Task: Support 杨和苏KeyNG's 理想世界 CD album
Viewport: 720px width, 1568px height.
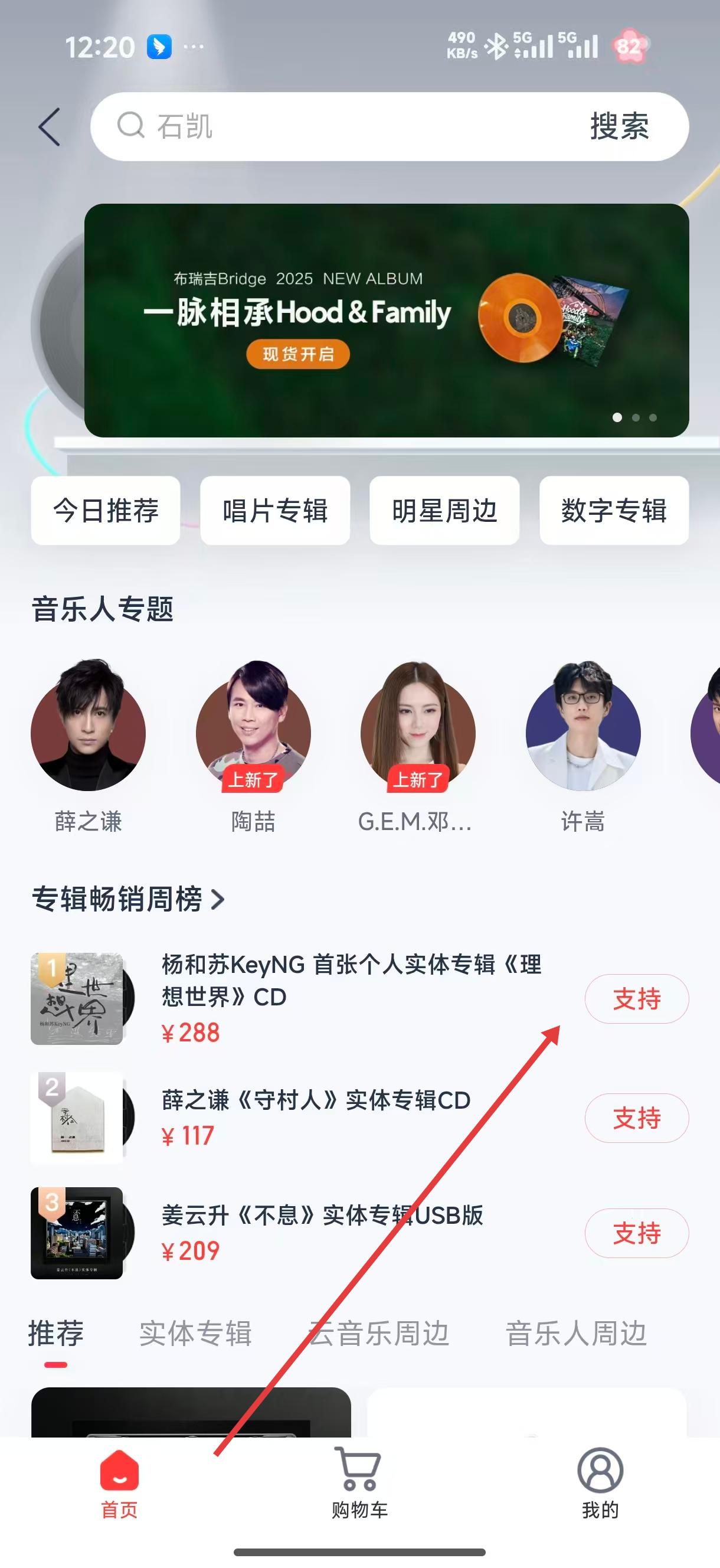Action: [637, 999]
